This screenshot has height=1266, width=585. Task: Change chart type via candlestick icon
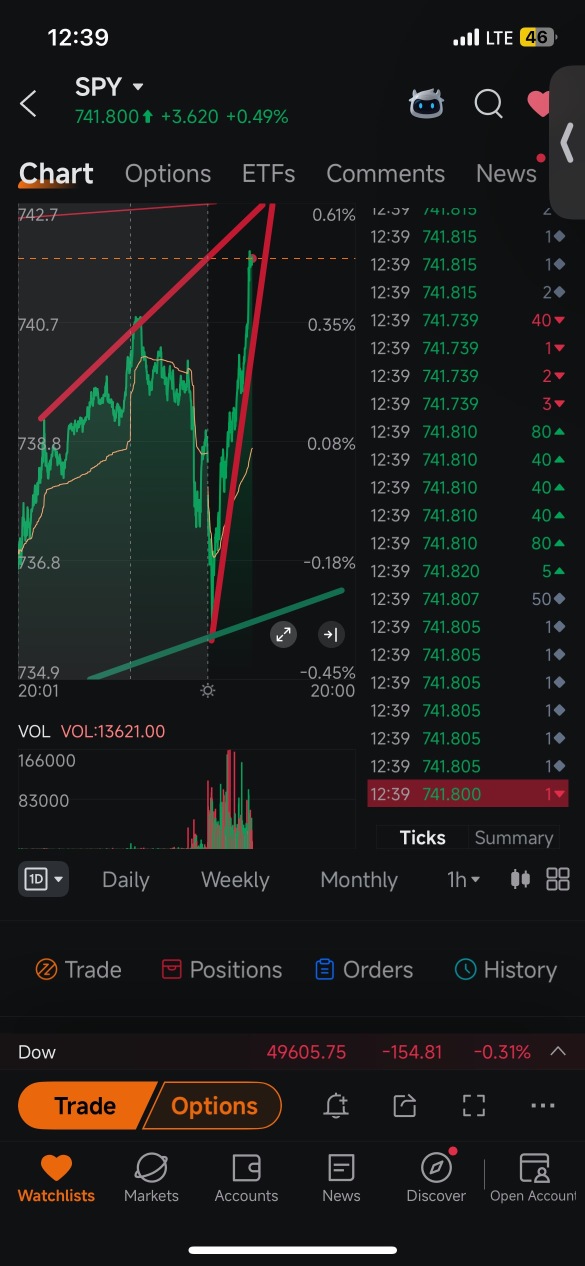[520, 879]
